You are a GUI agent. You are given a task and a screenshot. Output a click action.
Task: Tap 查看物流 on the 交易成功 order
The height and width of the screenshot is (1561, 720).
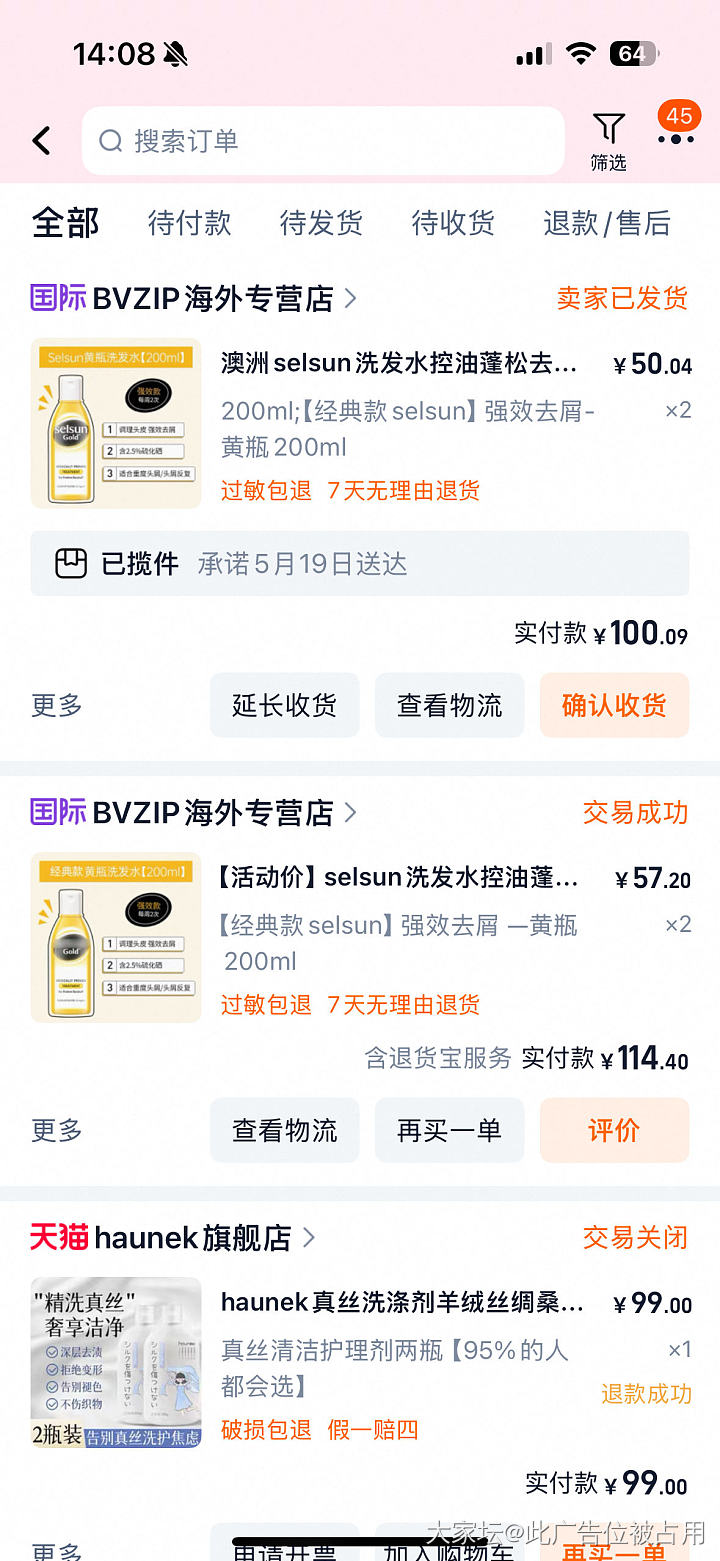click(284, 1130)
